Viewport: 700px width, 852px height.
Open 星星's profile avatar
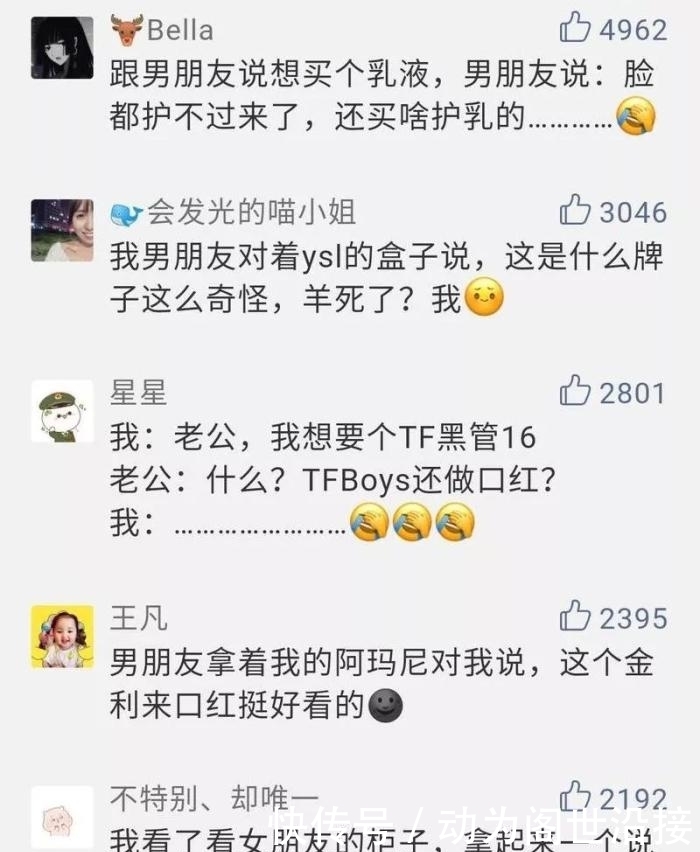point(62,411)
